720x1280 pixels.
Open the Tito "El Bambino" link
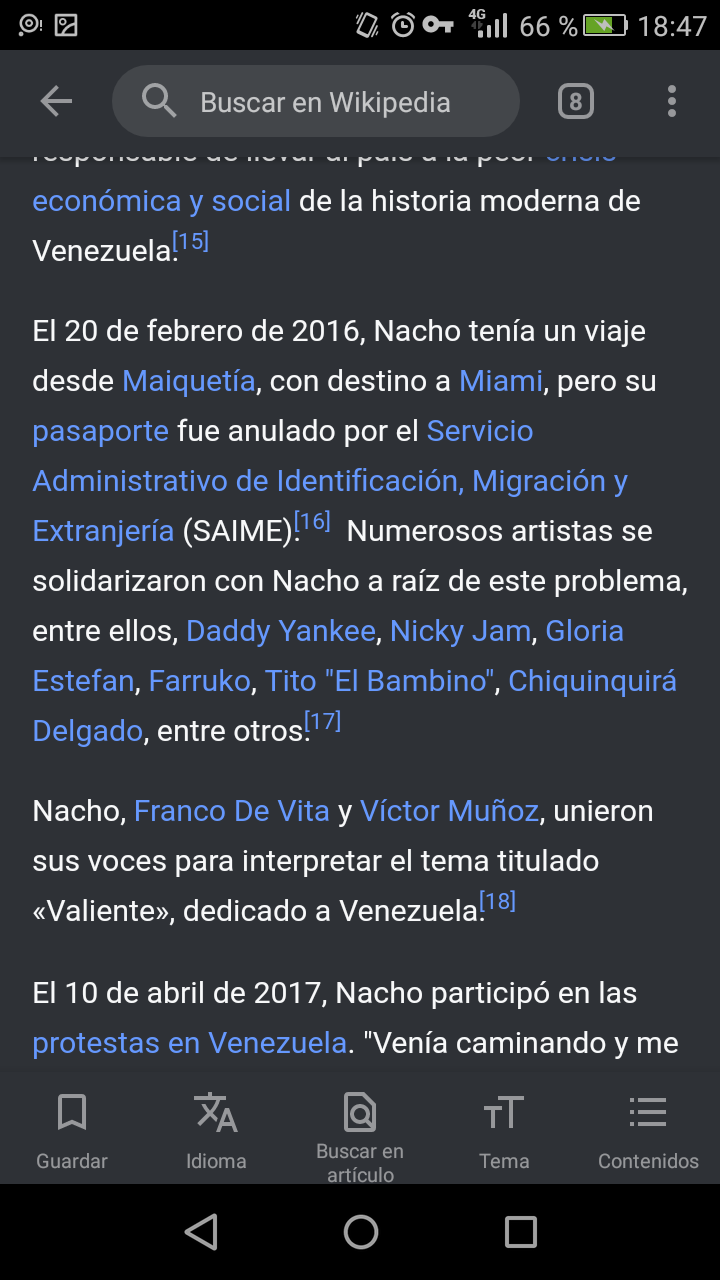(x=380, y=681)
